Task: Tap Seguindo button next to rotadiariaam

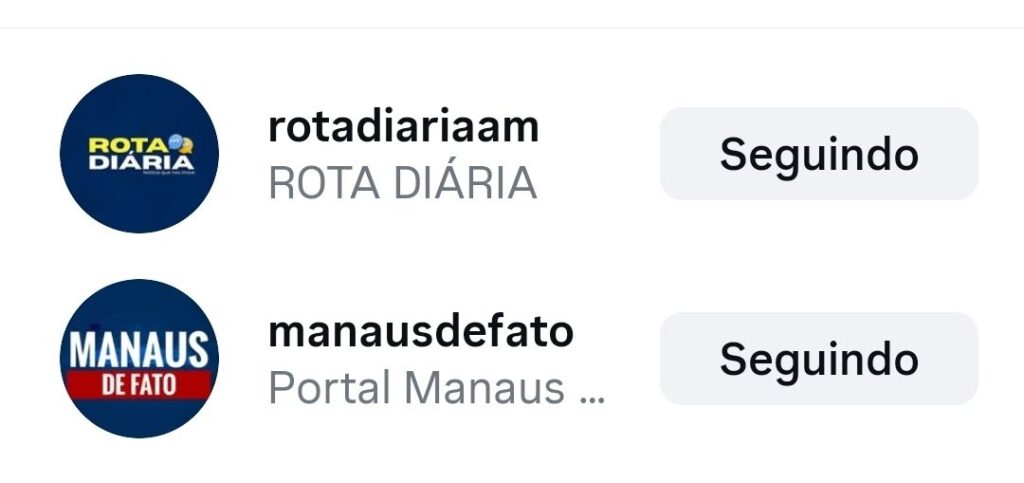Action: (818, 154)
